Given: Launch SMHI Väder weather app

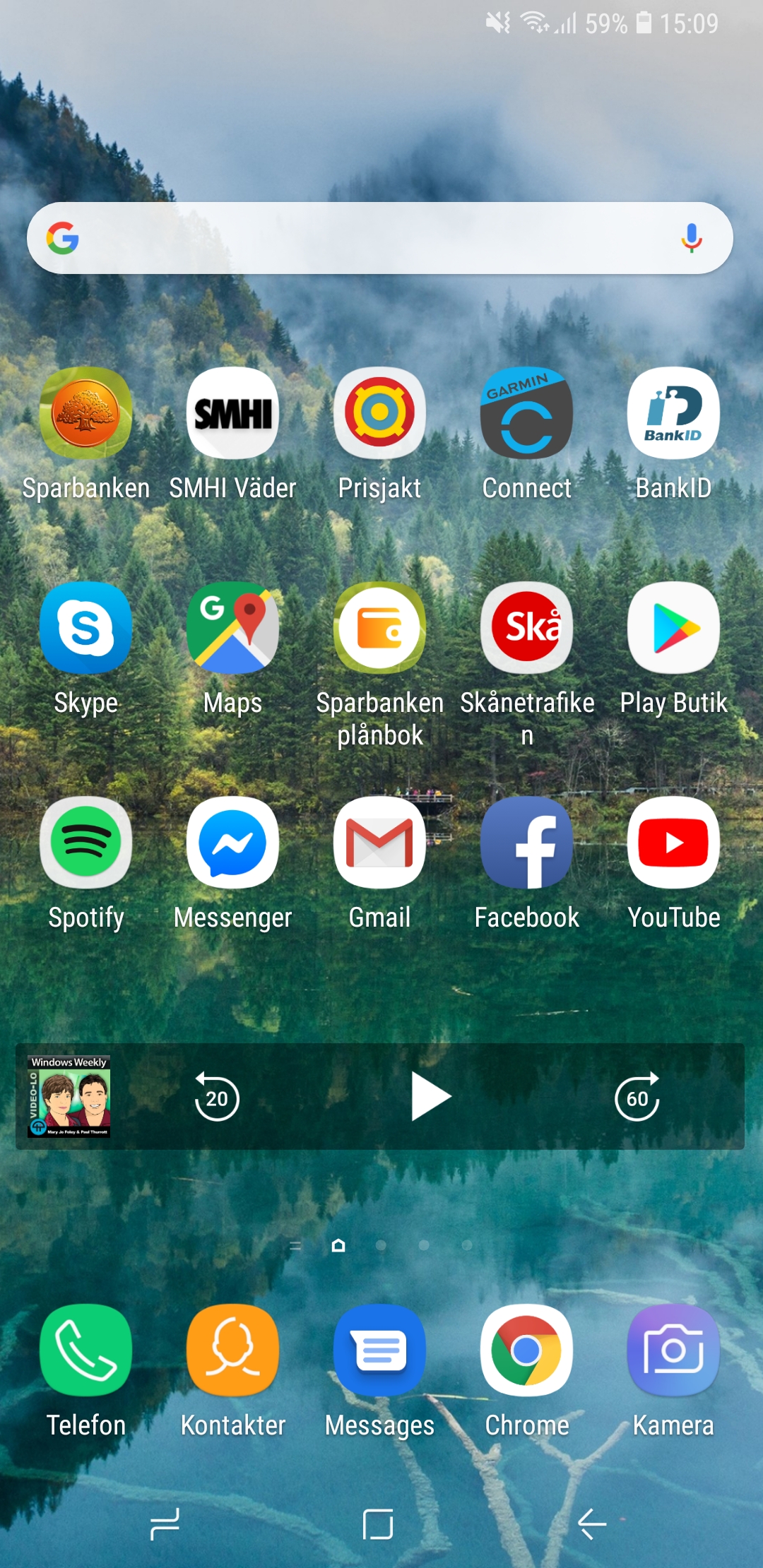Looking at the screenshot, I should [x=232, y=414].
